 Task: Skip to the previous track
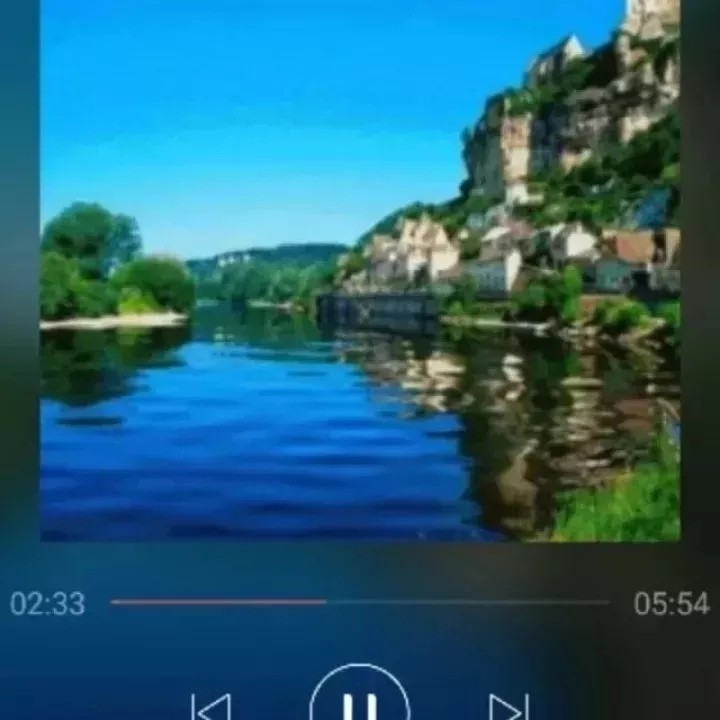click(211, 708)
